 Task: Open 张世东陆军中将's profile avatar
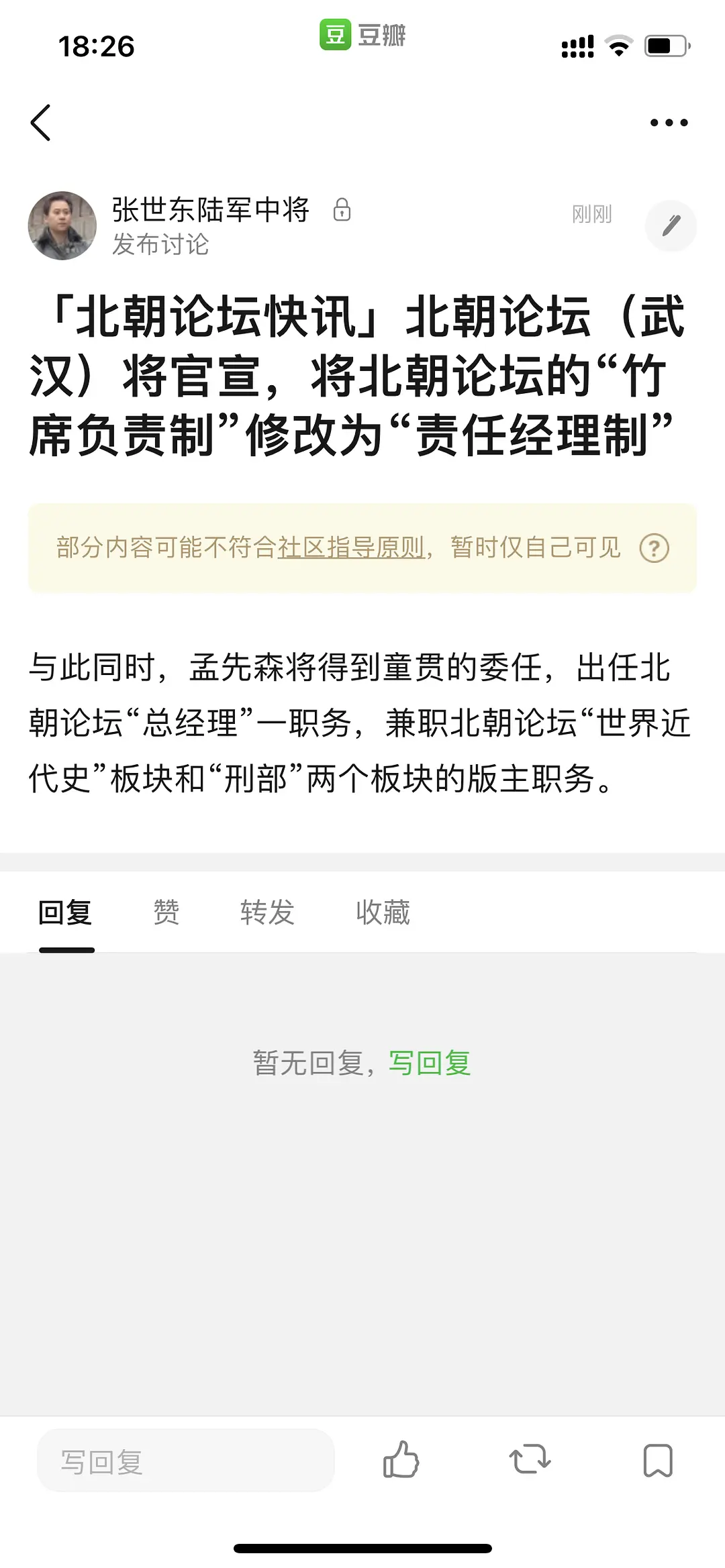[x=62, y=226]
